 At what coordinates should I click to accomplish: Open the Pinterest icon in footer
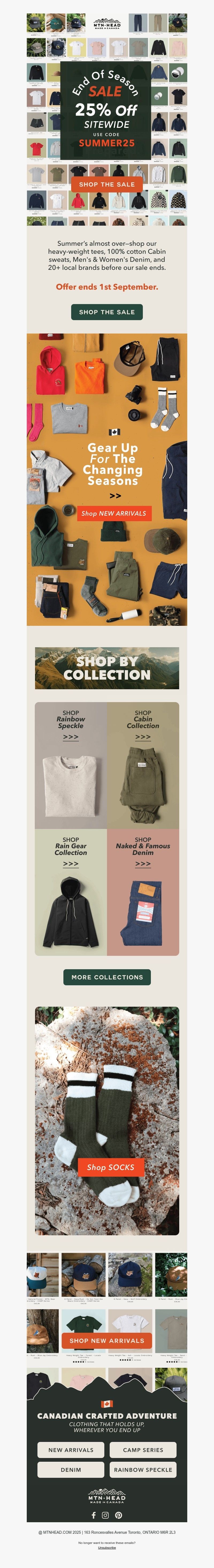(x=119, y=1515)
